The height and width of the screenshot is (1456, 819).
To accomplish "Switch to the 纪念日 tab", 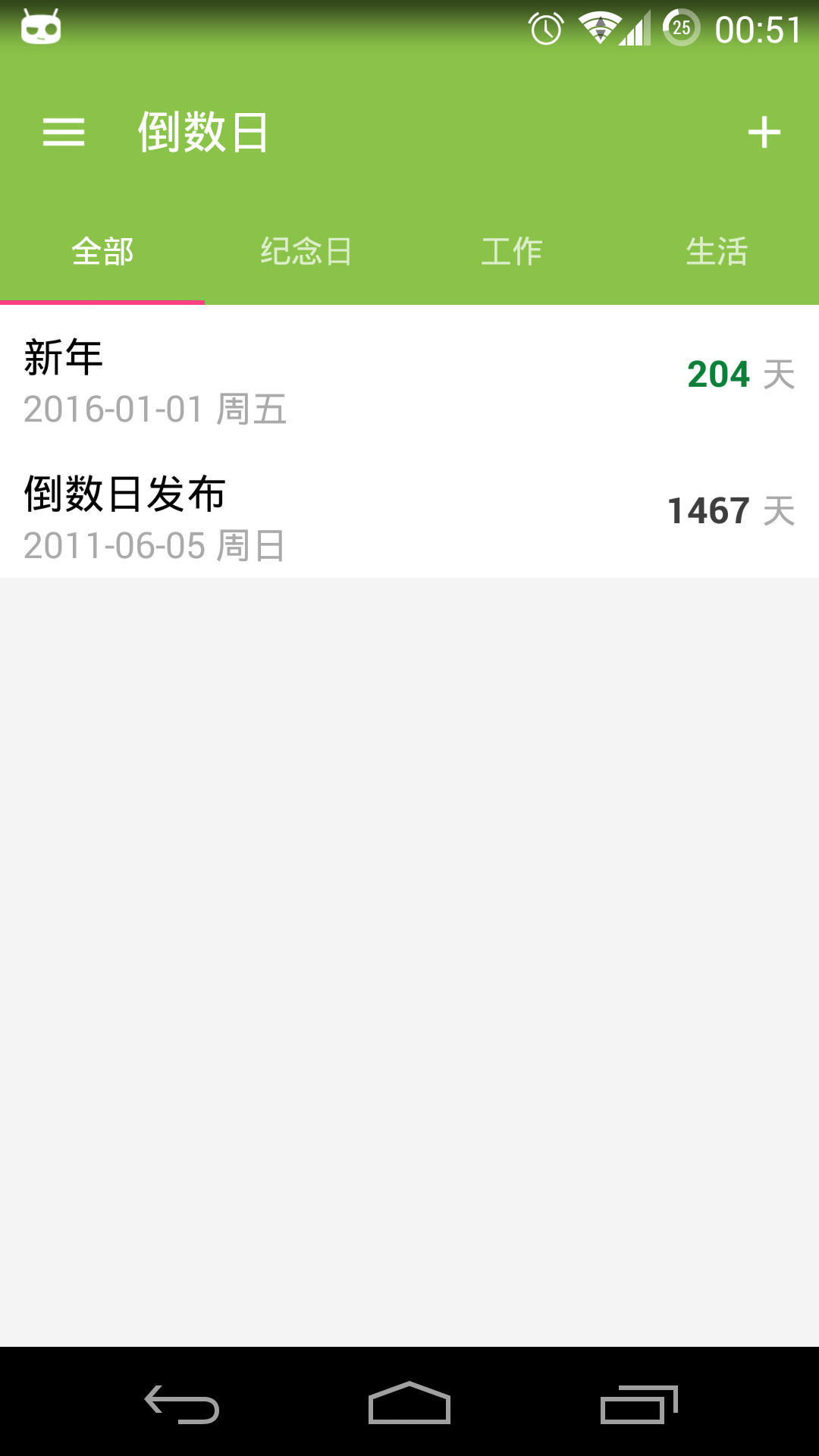I will [x=306, y=252].
